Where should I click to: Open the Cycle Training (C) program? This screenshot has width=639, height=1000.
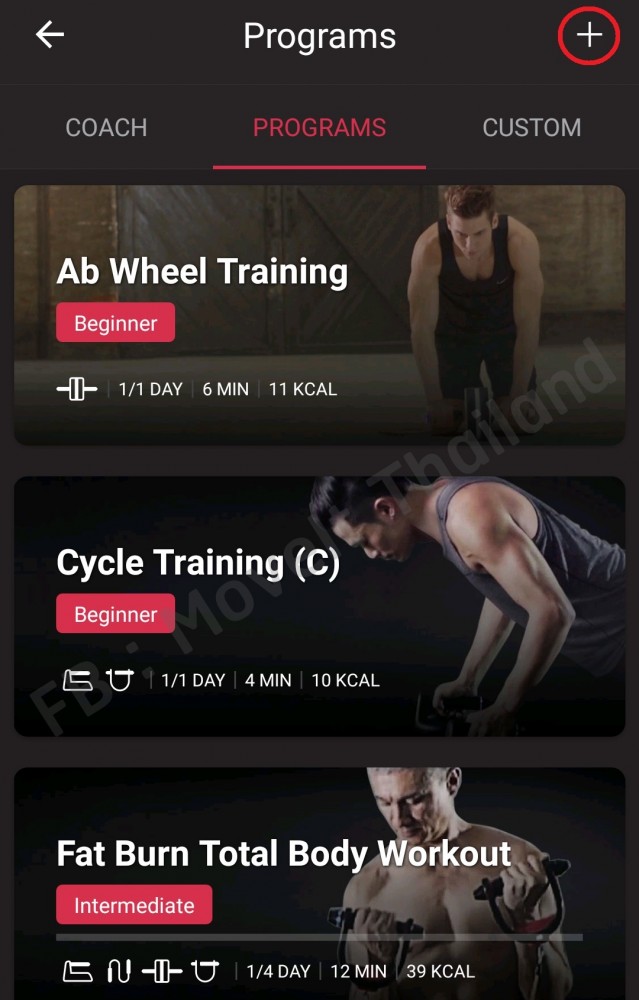tap(319, 606)
